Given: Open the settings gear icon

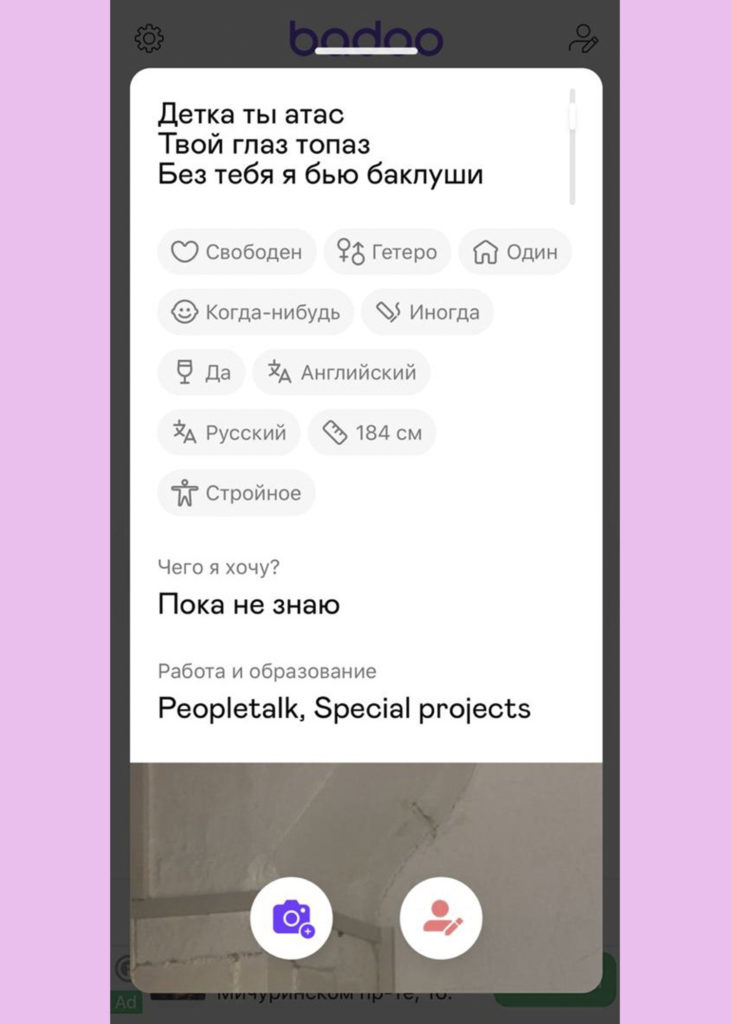Looking at the screenshot, I should point(149,39).
